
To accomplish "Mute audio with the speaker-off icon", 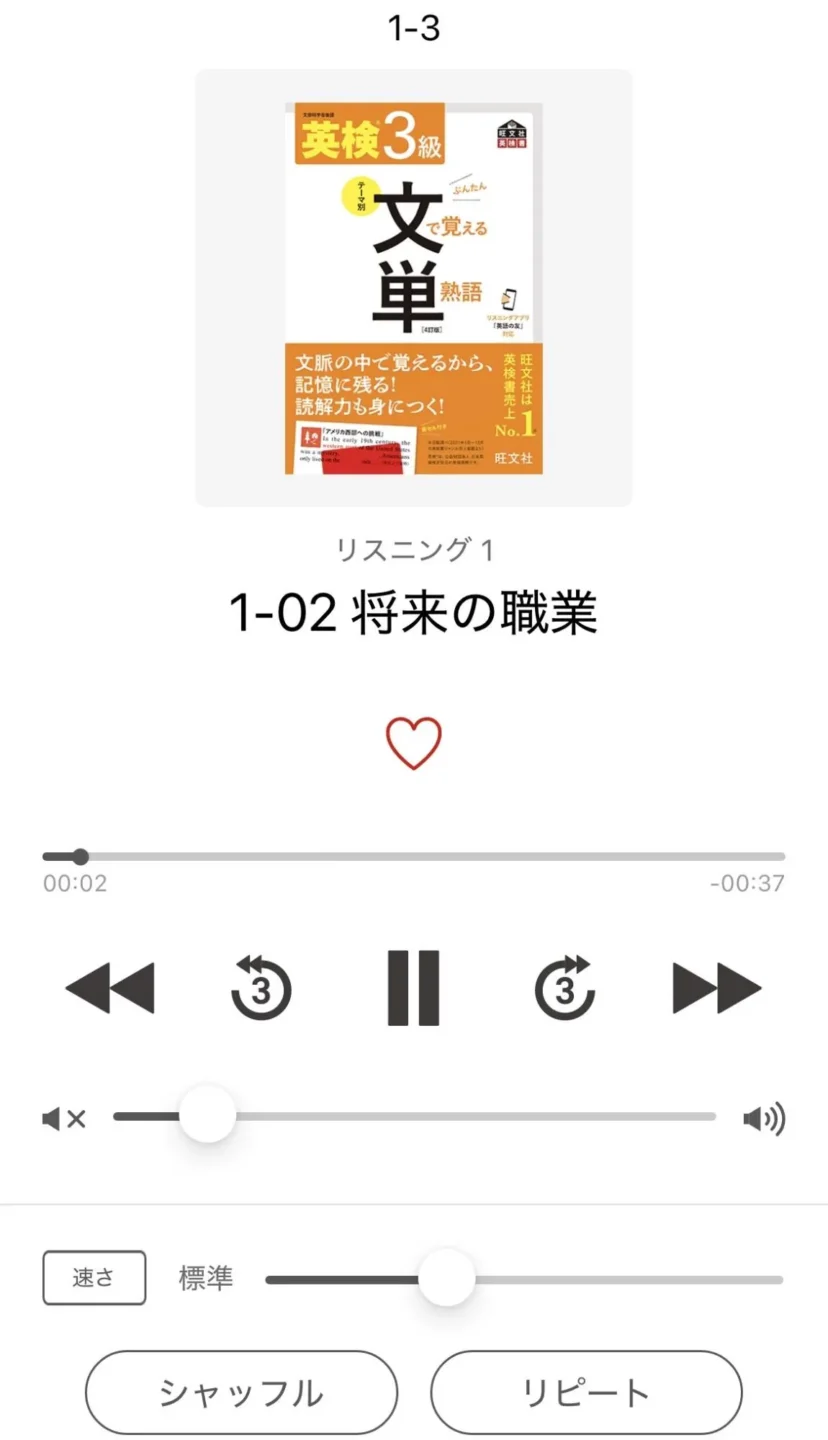I will point(64,1118).
